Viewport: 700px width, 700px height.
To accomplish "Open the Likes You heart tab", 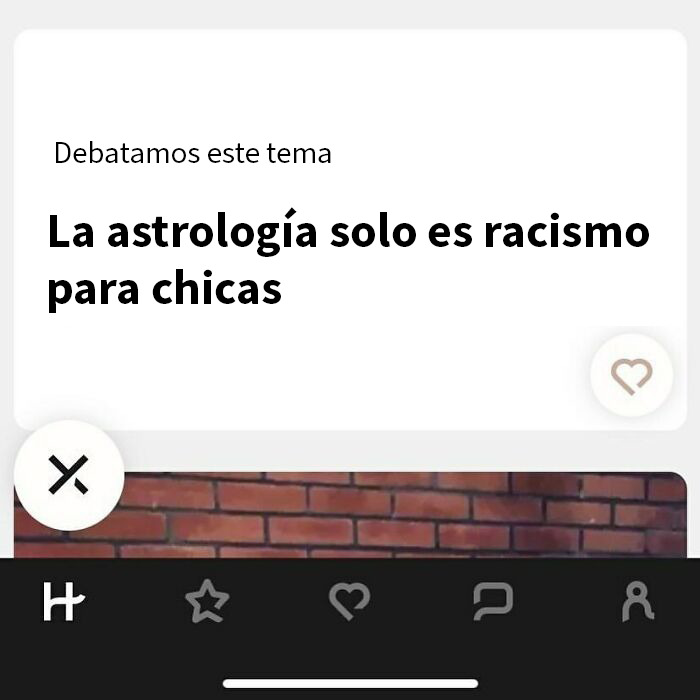I will (x=349, y=602).
